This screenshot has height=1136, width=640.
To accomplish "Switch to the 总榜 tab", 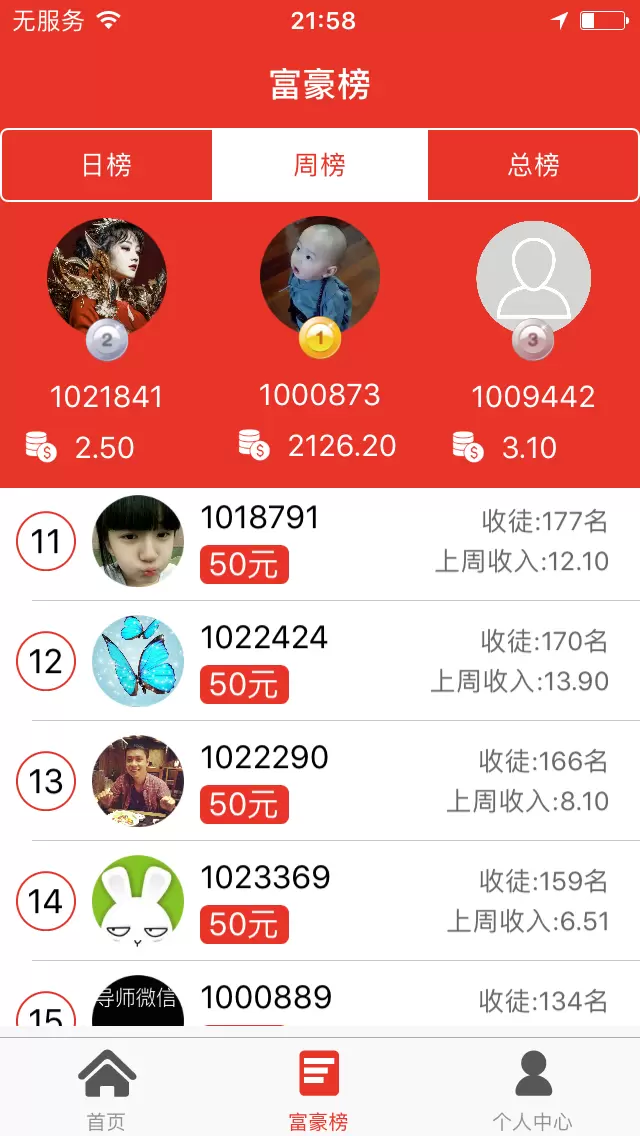I will click(x=533, y=165).
